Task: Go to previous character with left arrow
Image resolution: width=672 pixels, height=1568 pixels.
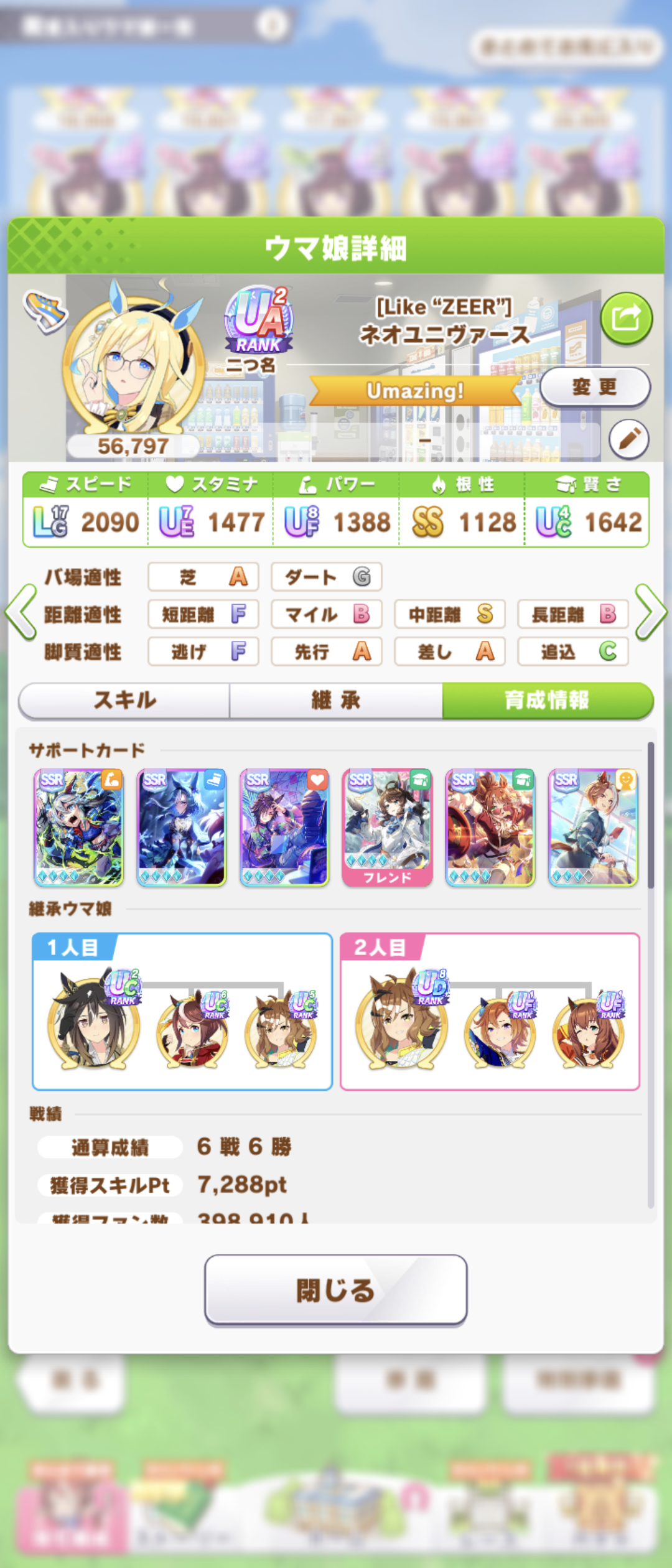Action: 21,612
